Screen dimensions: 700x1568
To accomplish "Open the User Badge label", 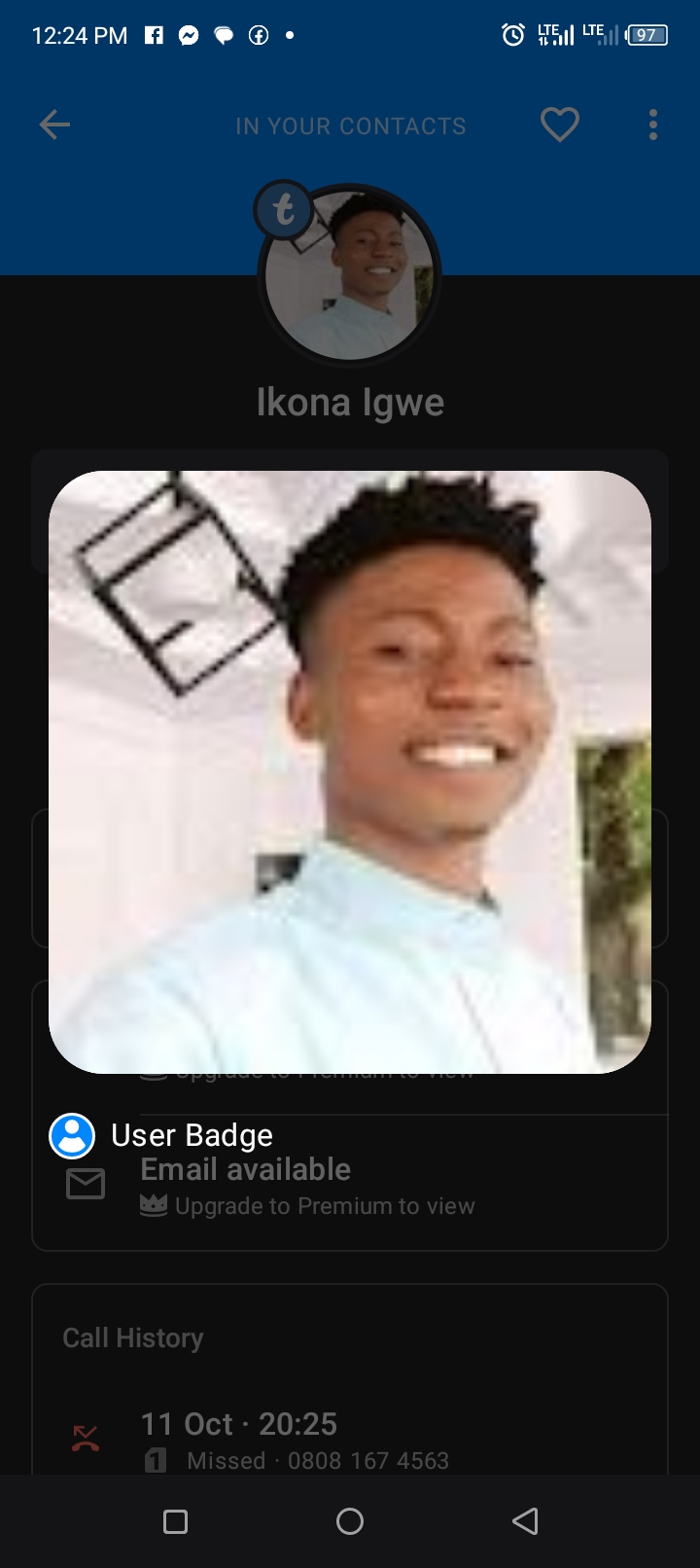I will coord(192,1135).
